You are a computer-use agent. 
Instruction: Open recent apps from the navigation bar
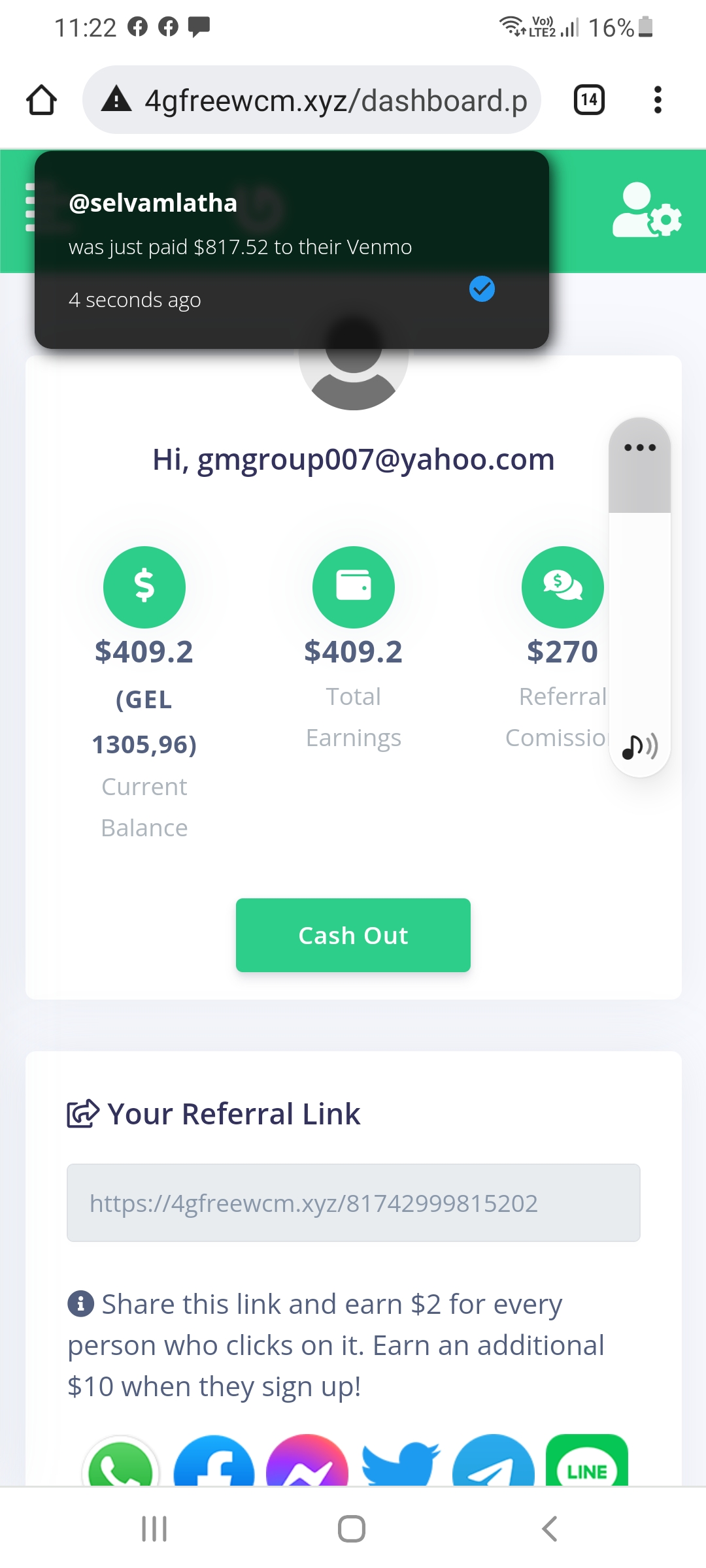coord(154,1529)
